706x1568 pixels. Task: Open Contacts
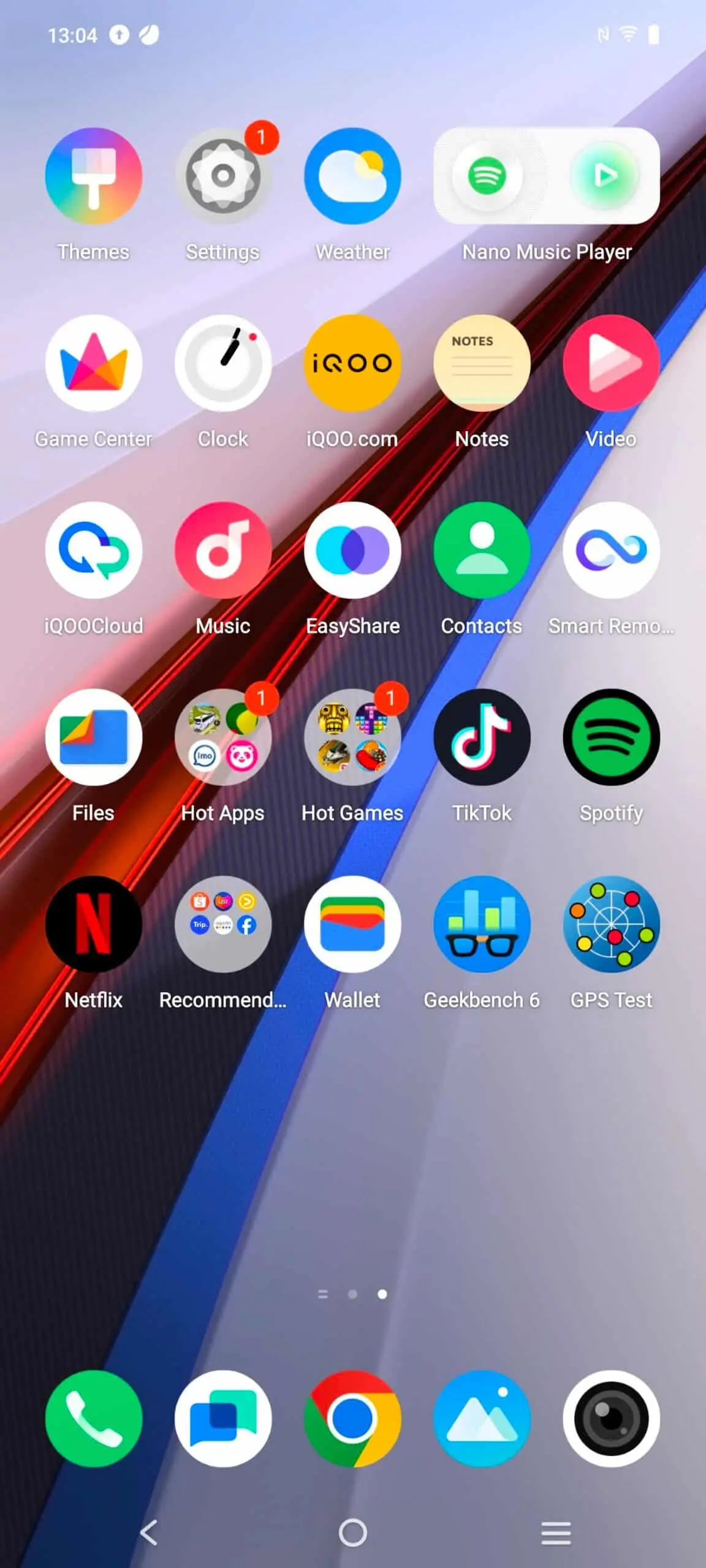tap(482, 550)
